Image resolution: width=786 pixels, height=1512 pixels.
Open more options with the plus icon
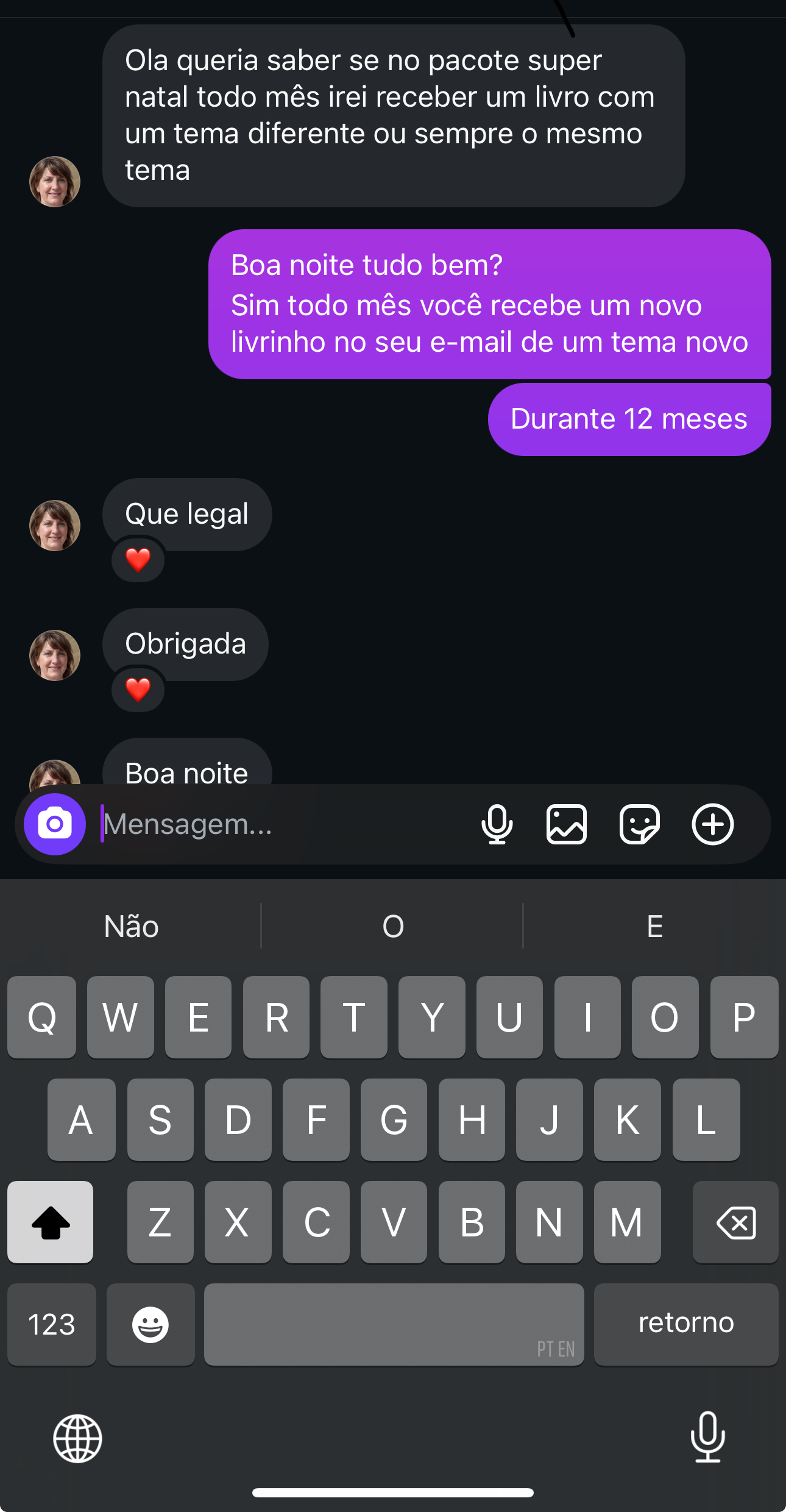[x=712, y=824]
